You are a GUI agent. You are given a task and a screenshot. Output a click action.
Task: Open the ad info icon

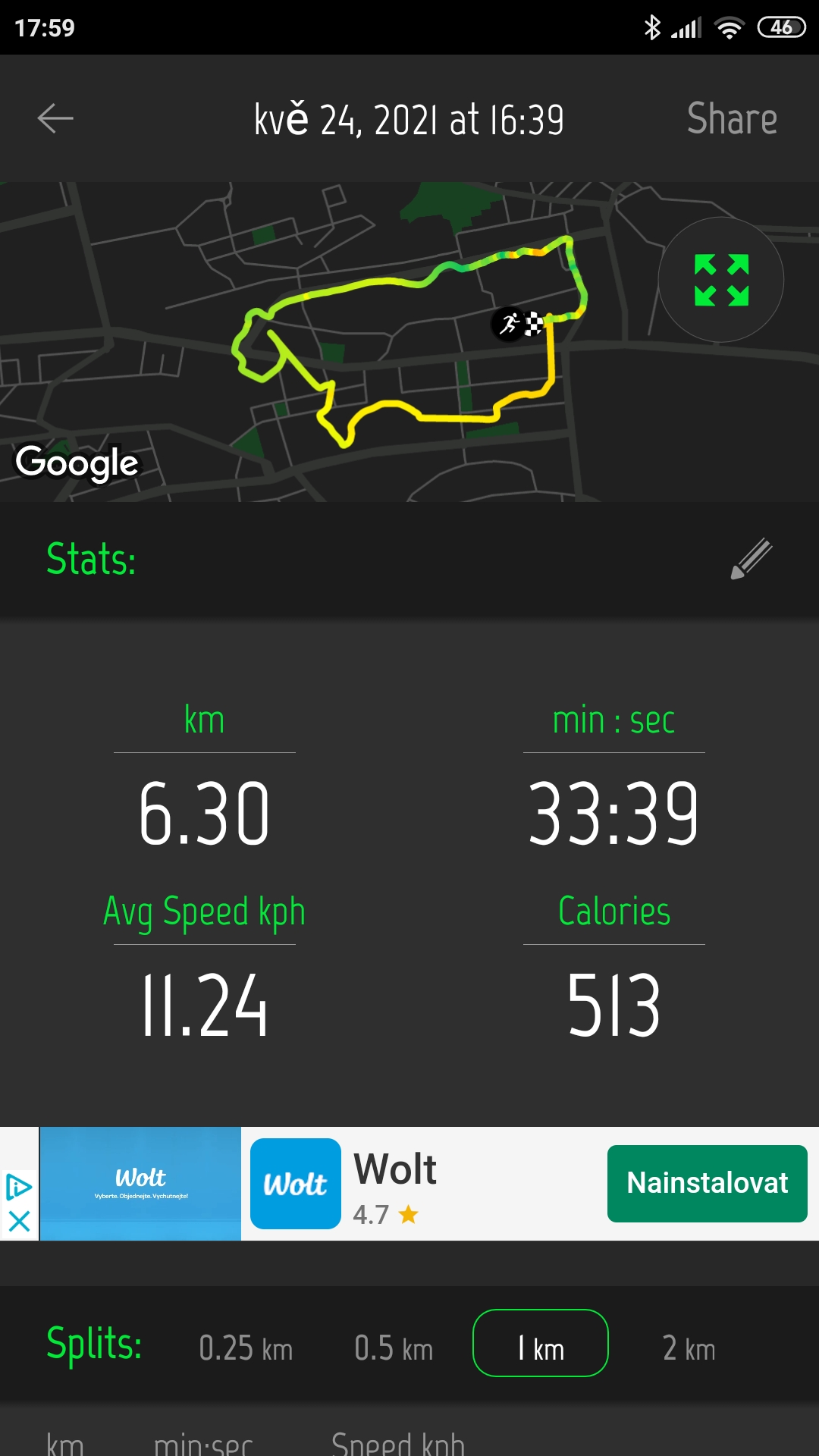[x=19, y=1187]
